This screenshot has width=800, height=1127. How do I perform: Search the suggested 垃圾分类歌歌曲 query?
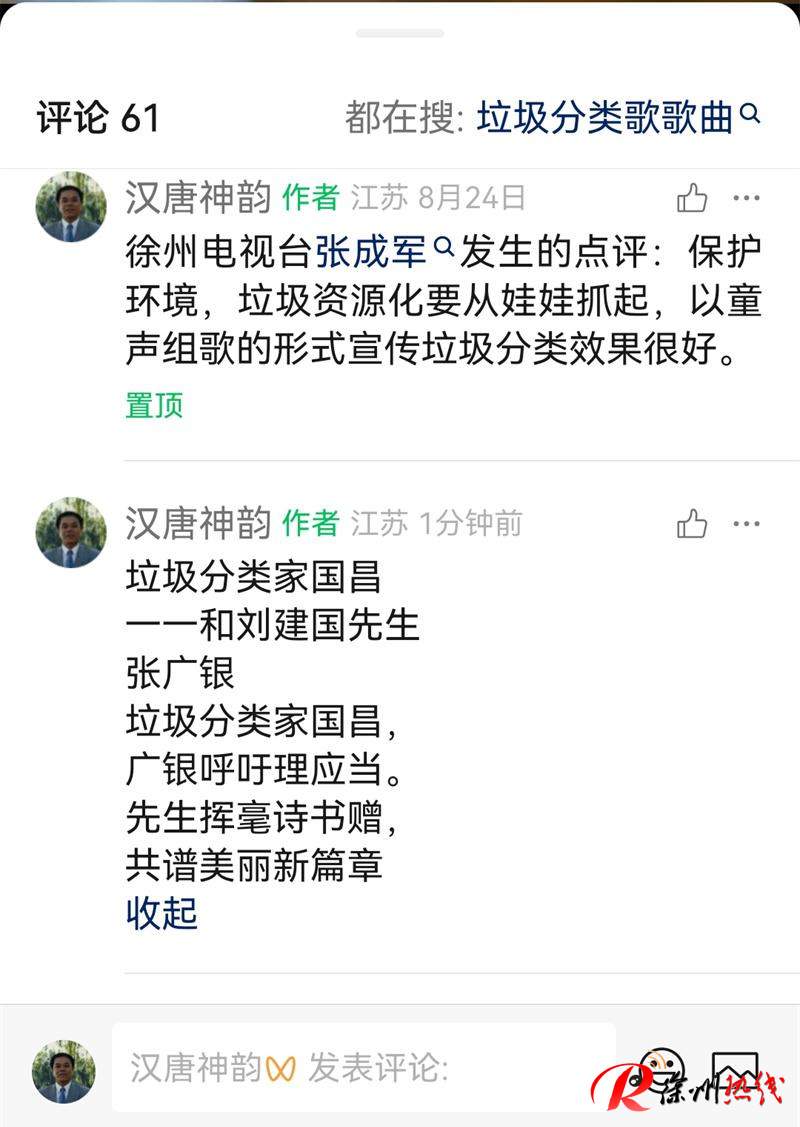click(618, 117)
